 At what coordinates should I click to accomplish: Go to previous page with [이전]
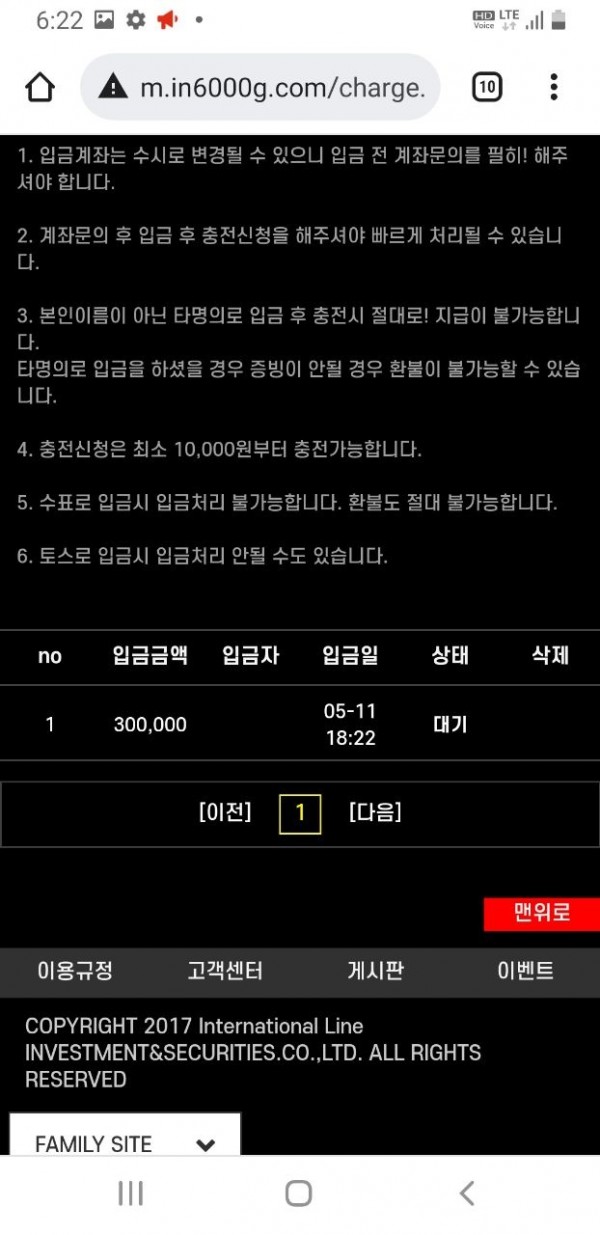225,813
